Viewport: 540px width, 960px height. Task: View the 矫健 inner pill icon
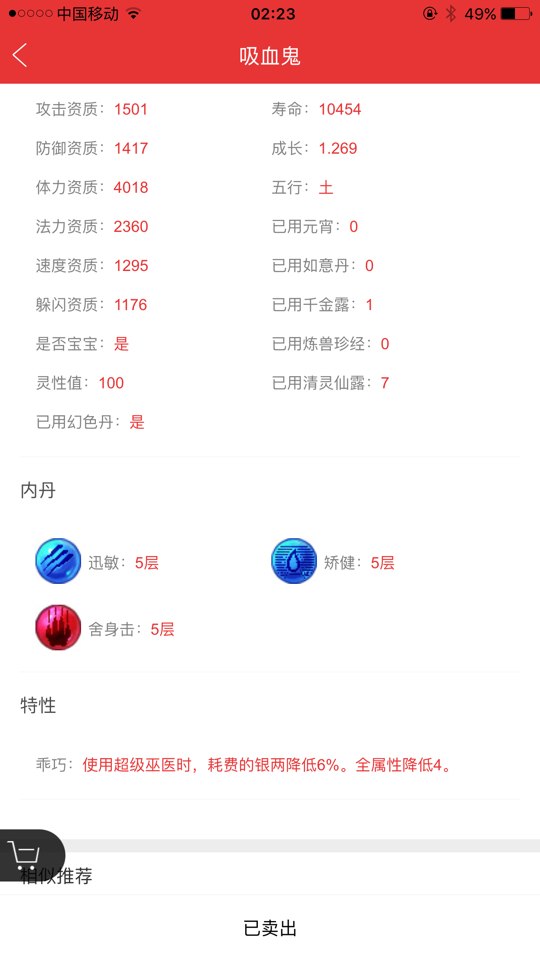tap(294, 561)
